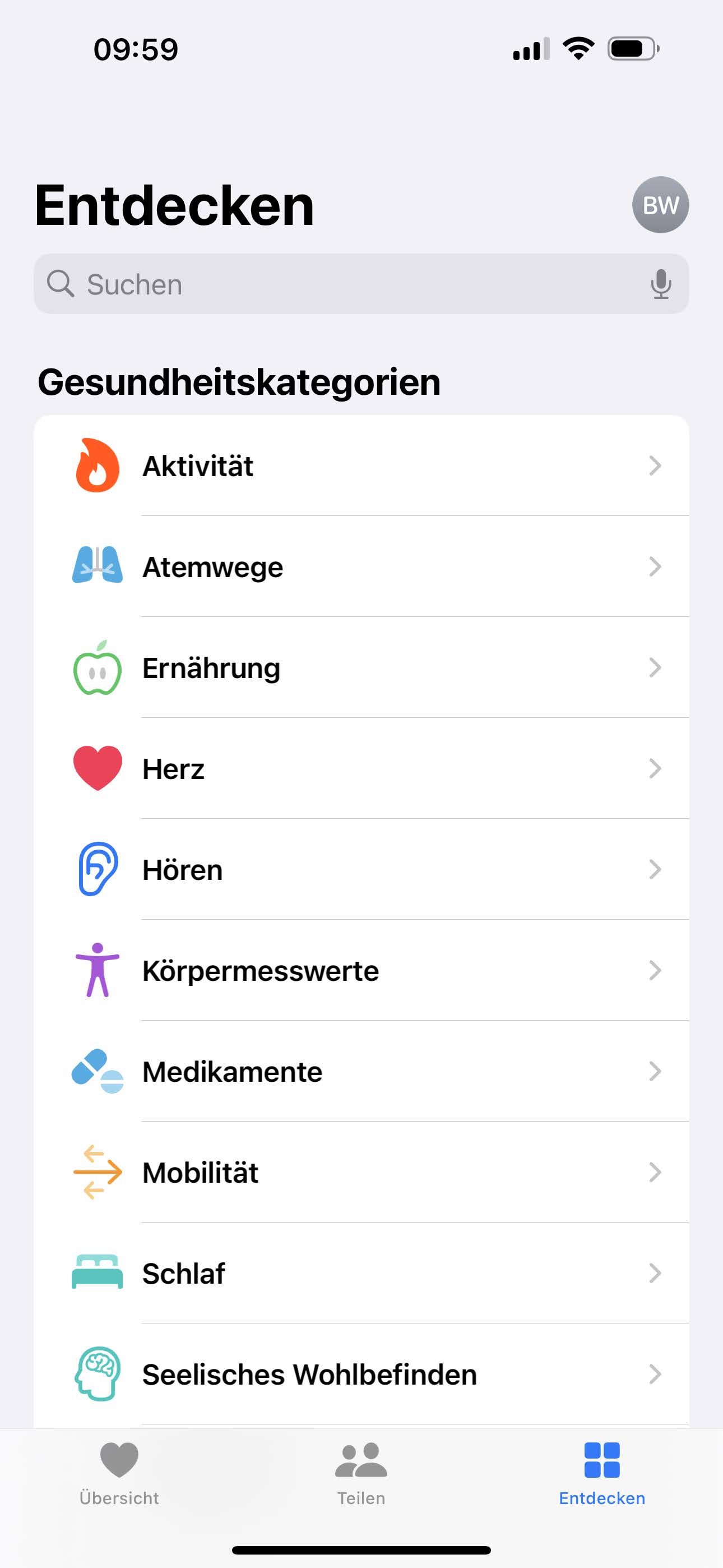Viewport: 723px width, 1568px height.
Task: Open the Atemwege category
Action: [361, 568]
